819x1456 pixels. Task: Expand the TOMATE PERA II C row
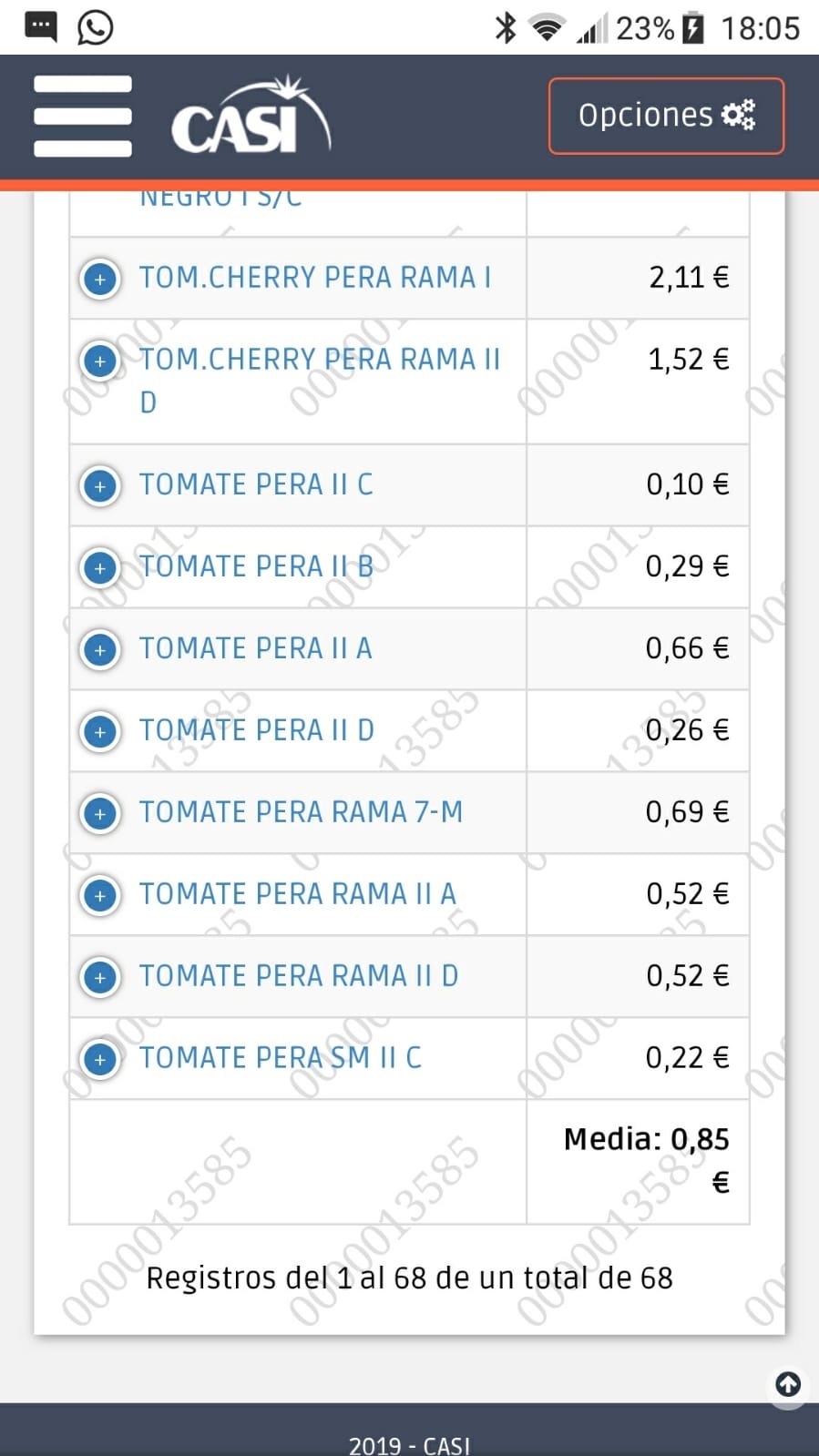click(100, 485)
